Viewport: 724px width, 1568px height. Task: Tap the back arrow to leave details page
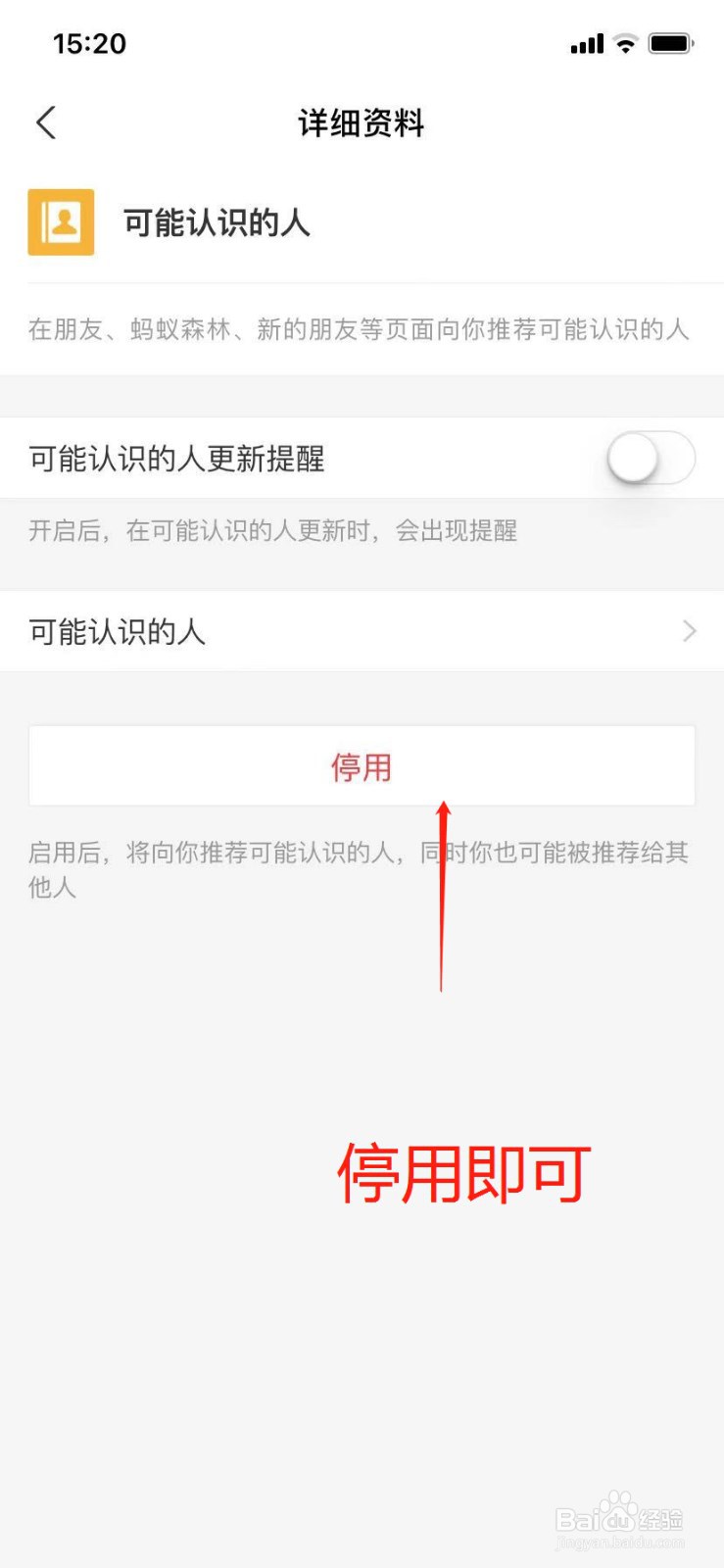pyautogui.click(x=44, y=123)
